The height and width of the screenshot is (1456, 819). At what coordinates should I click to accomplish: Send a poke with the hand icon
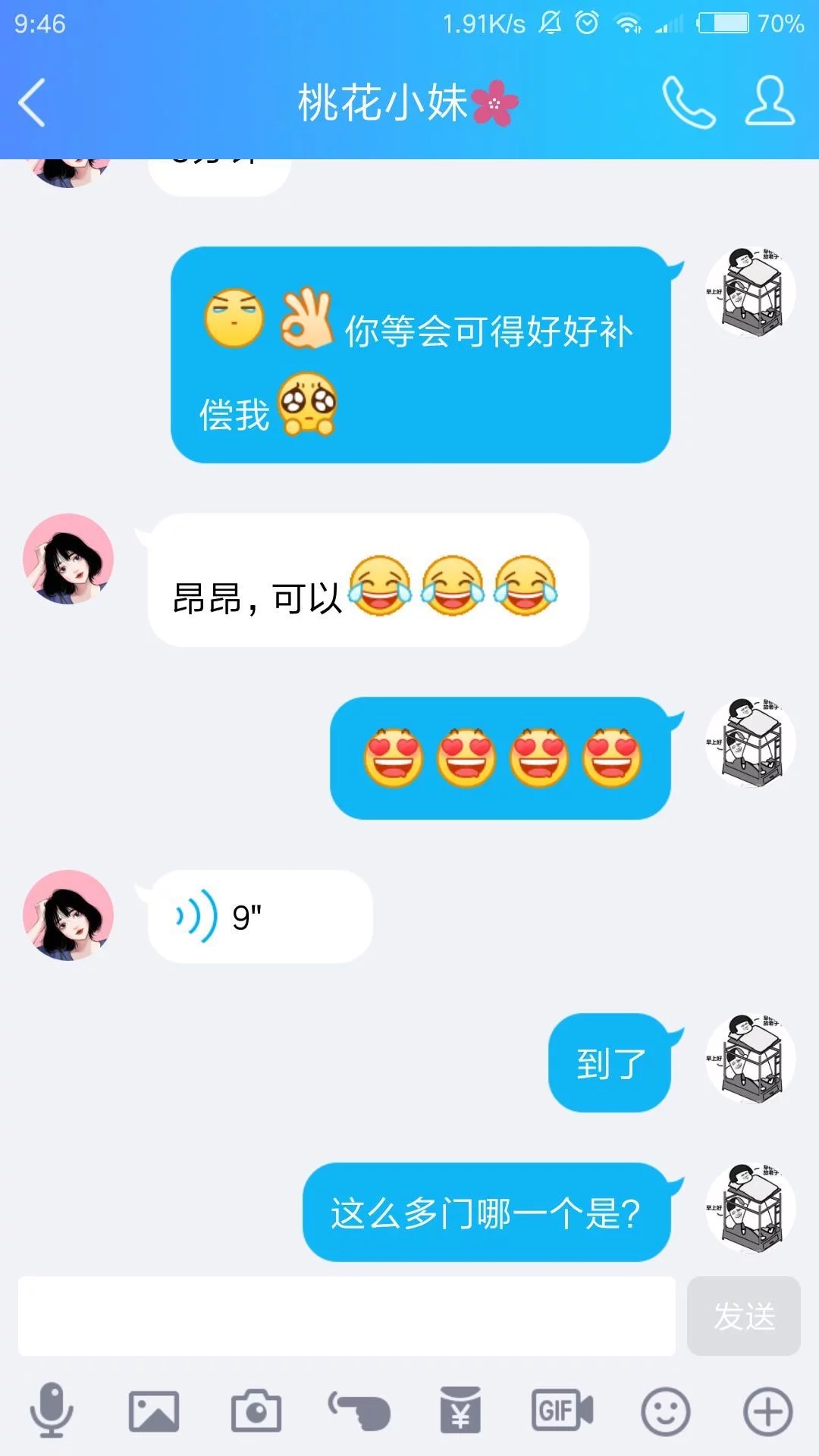359,1410
